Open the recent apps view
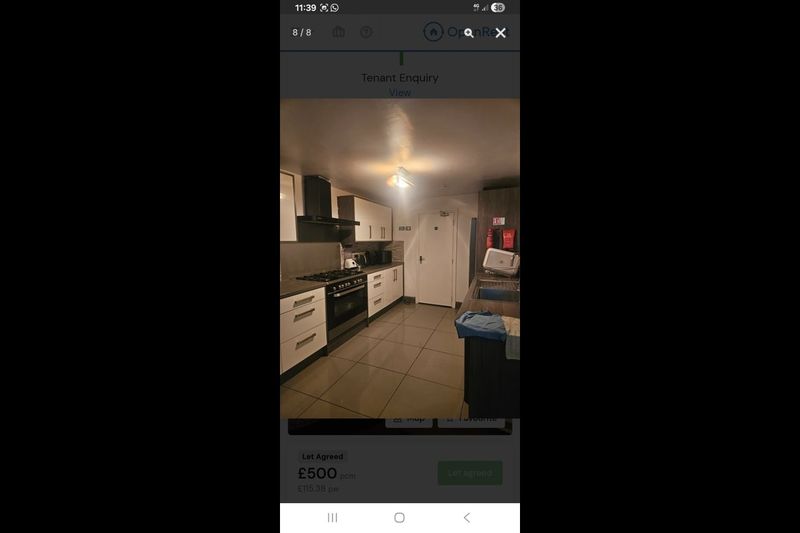The image size is (800, 533). click(x=332, y=517)
